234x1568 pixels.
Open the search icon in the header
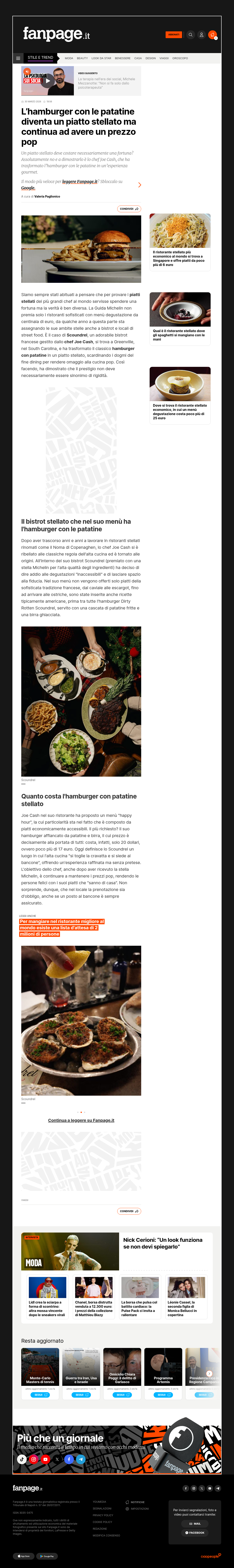(190, 35)
